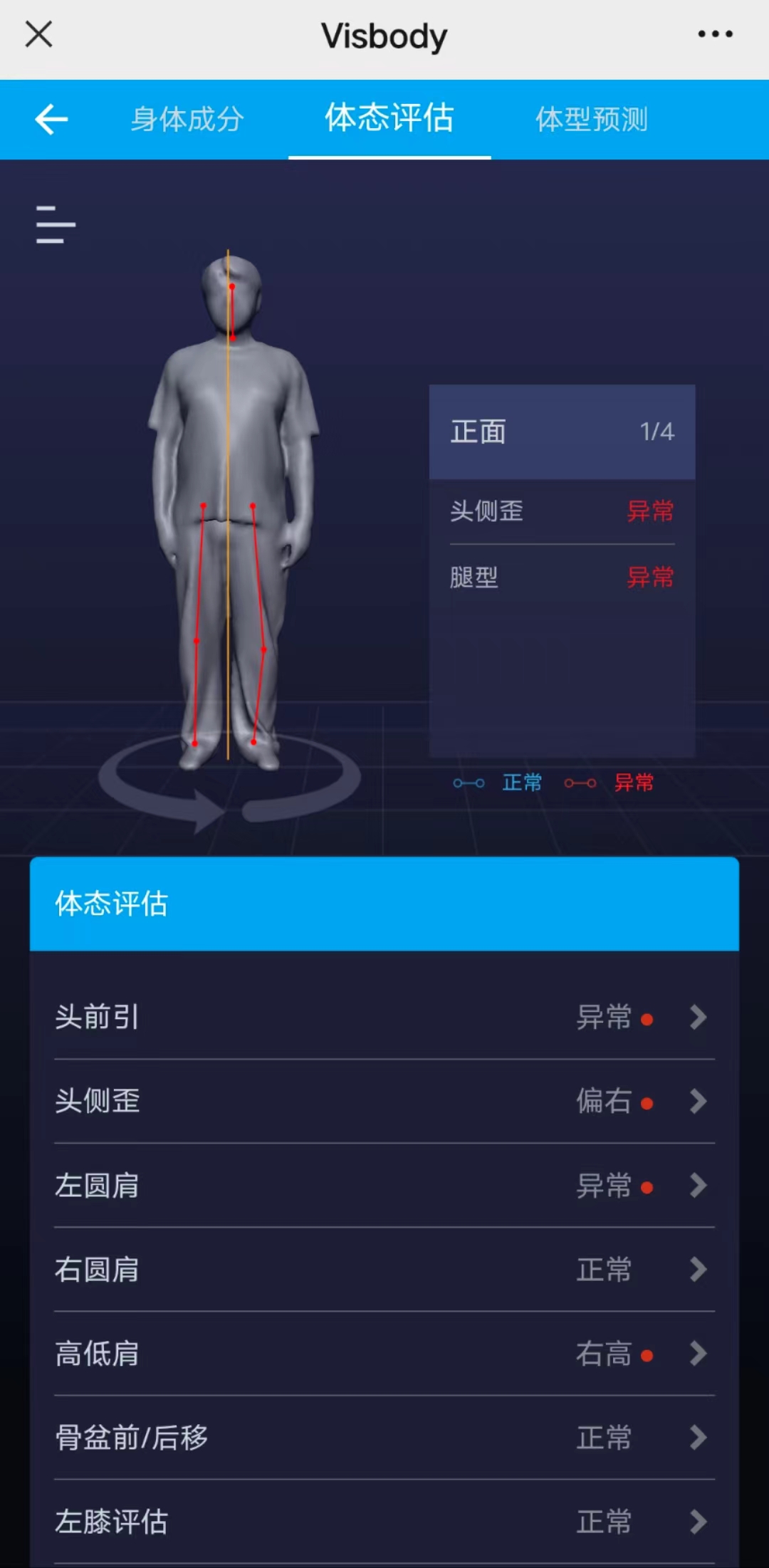Open 头侧歪 偏右 result row

(384, 1101)
